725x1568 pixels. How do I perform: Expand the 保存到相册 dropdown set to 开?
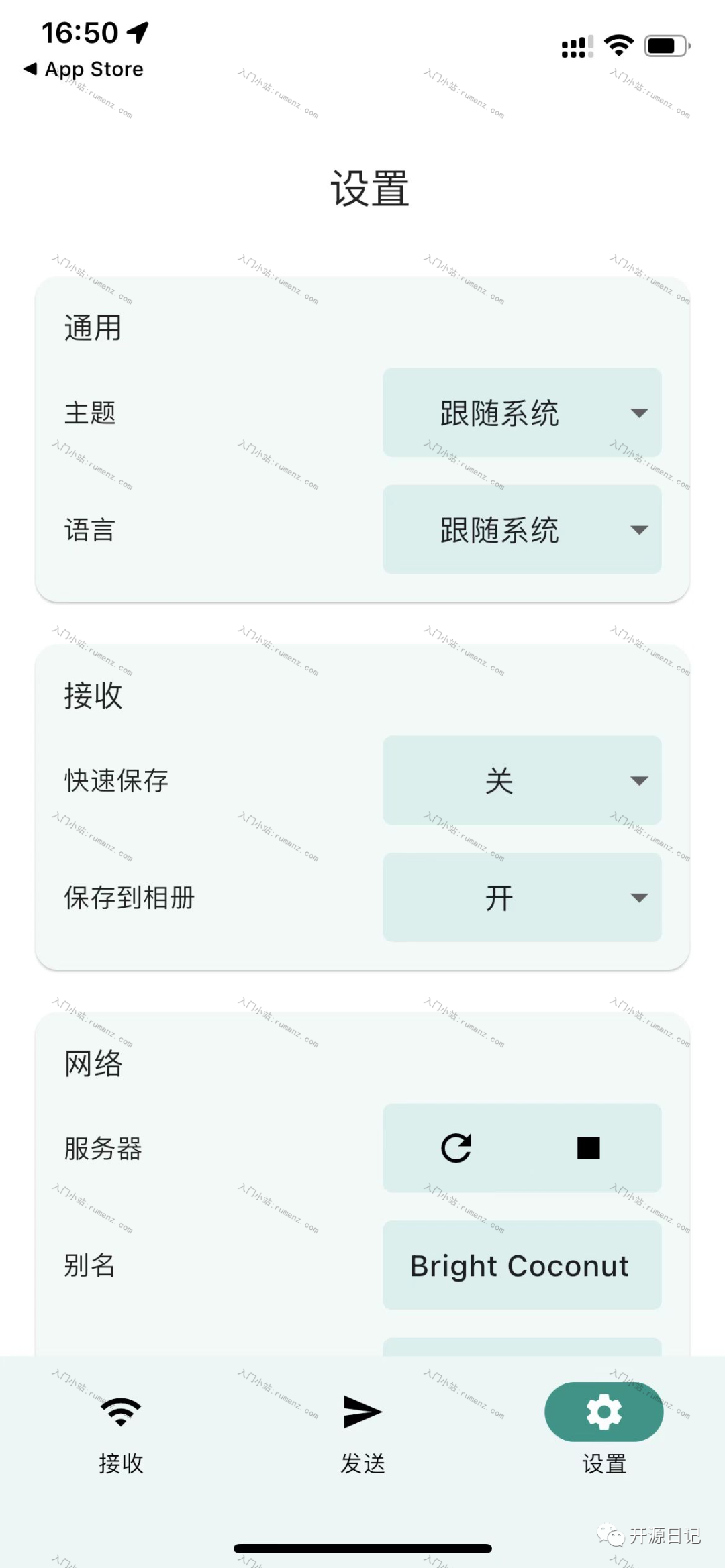tap(522, 897)
